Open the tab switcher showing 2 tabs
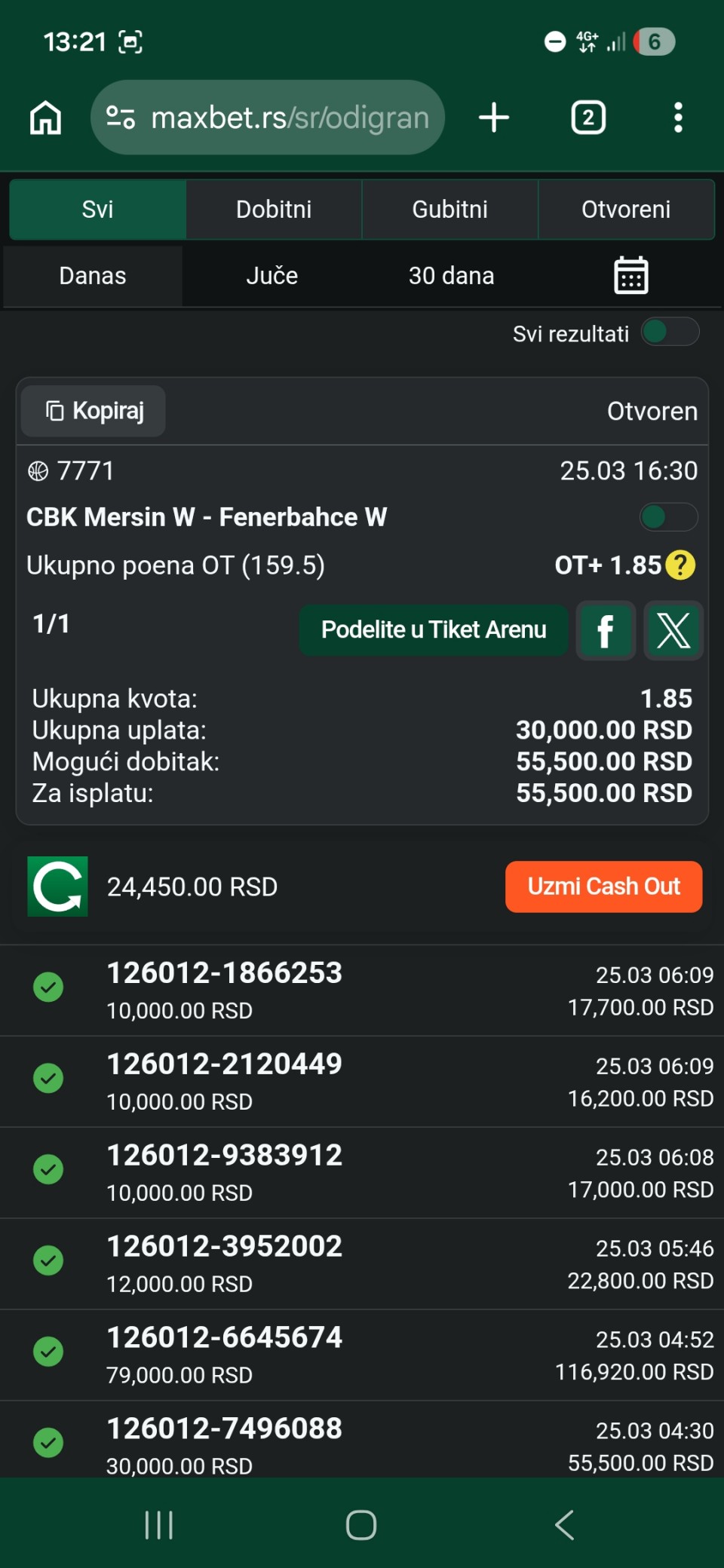 coord(588,118)
